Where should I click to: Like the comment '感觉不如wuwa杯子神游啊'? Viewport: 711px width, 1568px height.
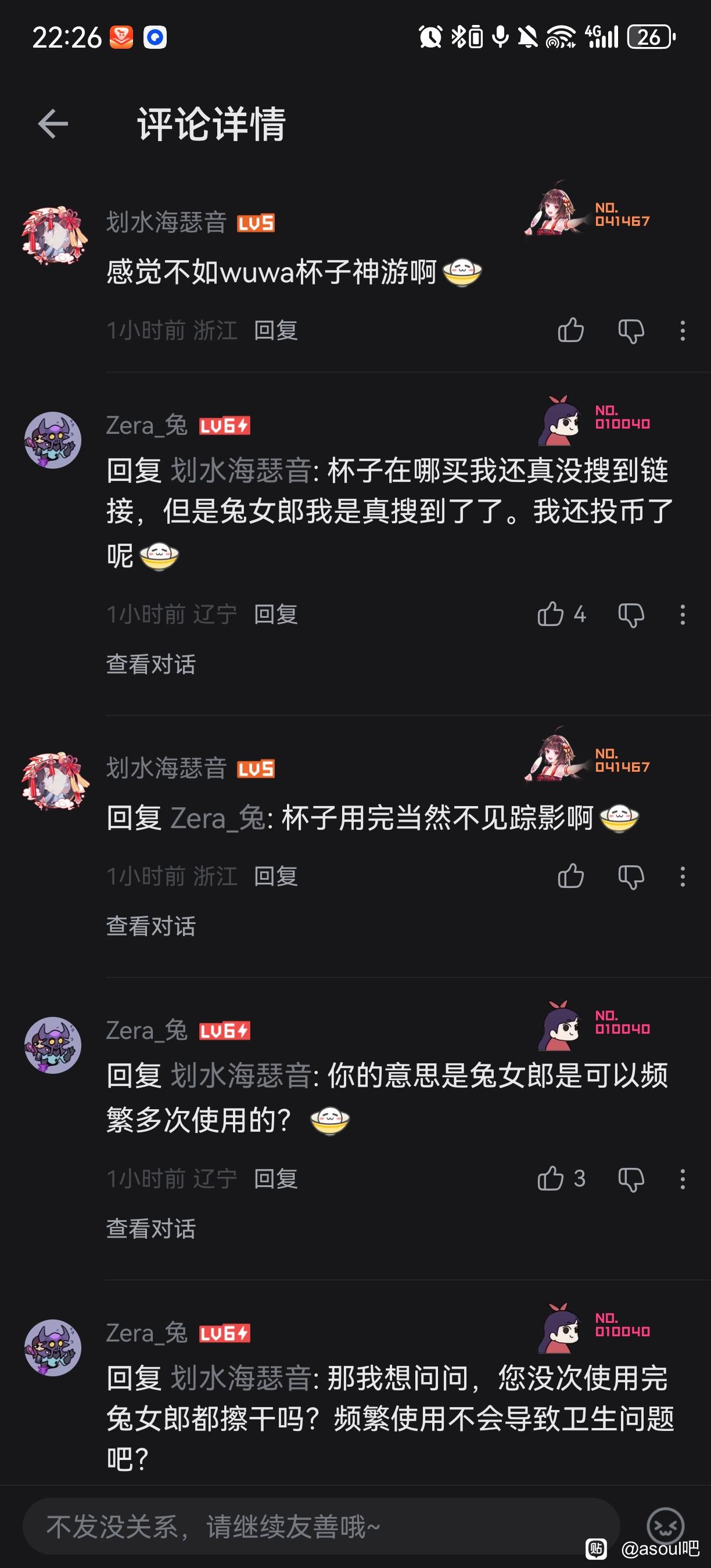[x=570, y=330]
